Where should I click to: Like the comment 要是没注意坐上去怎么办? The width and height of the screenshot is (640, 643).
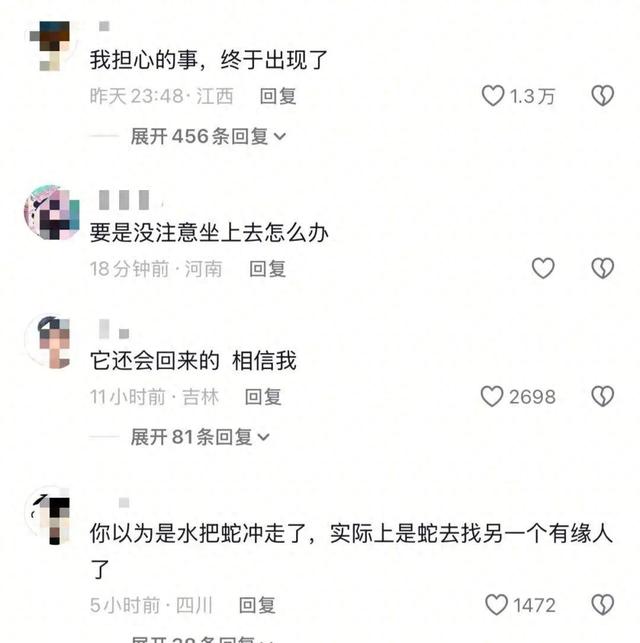542,268
